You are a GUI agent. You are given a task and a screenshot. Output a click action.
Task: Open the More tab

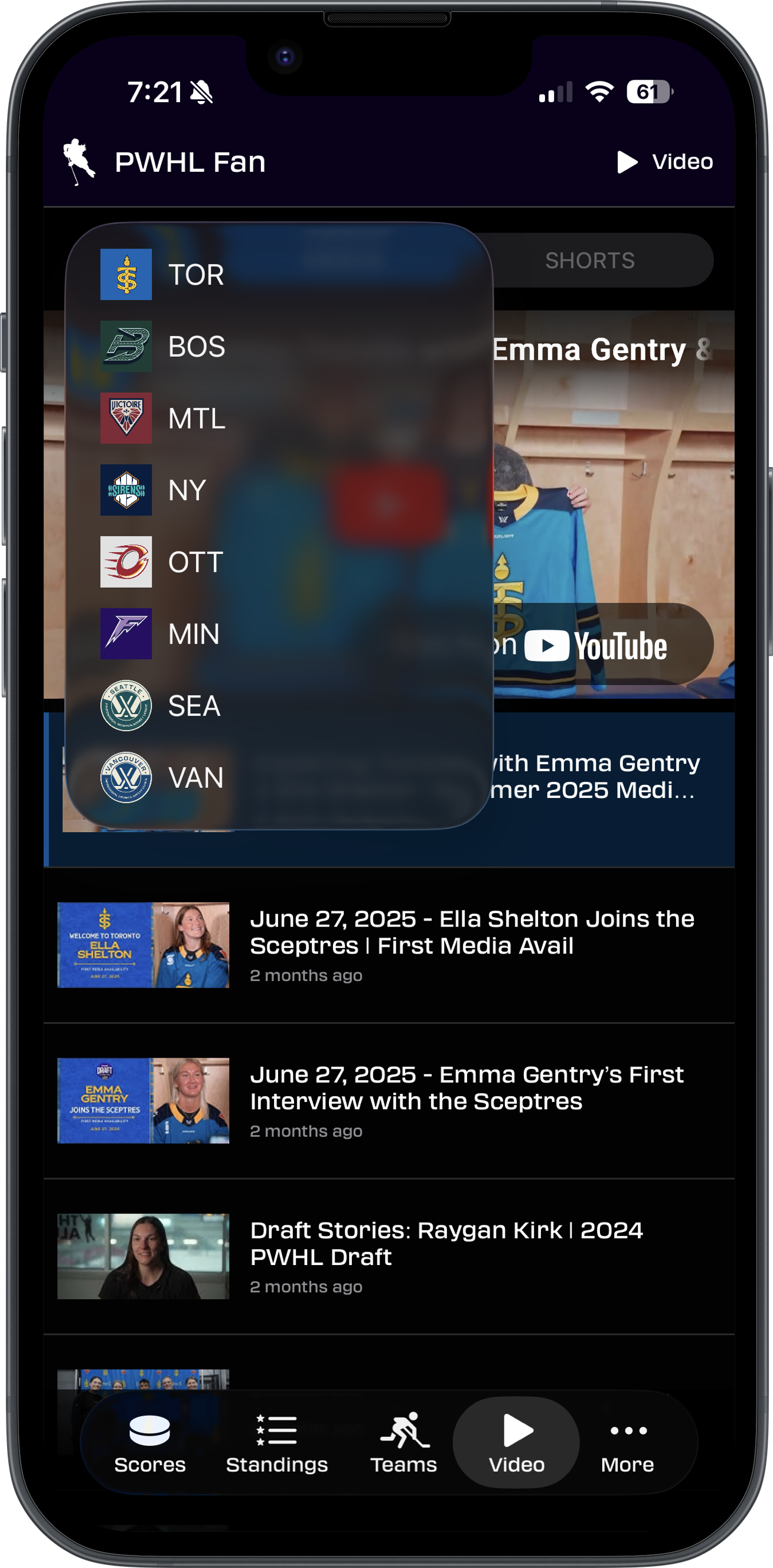628,1443
